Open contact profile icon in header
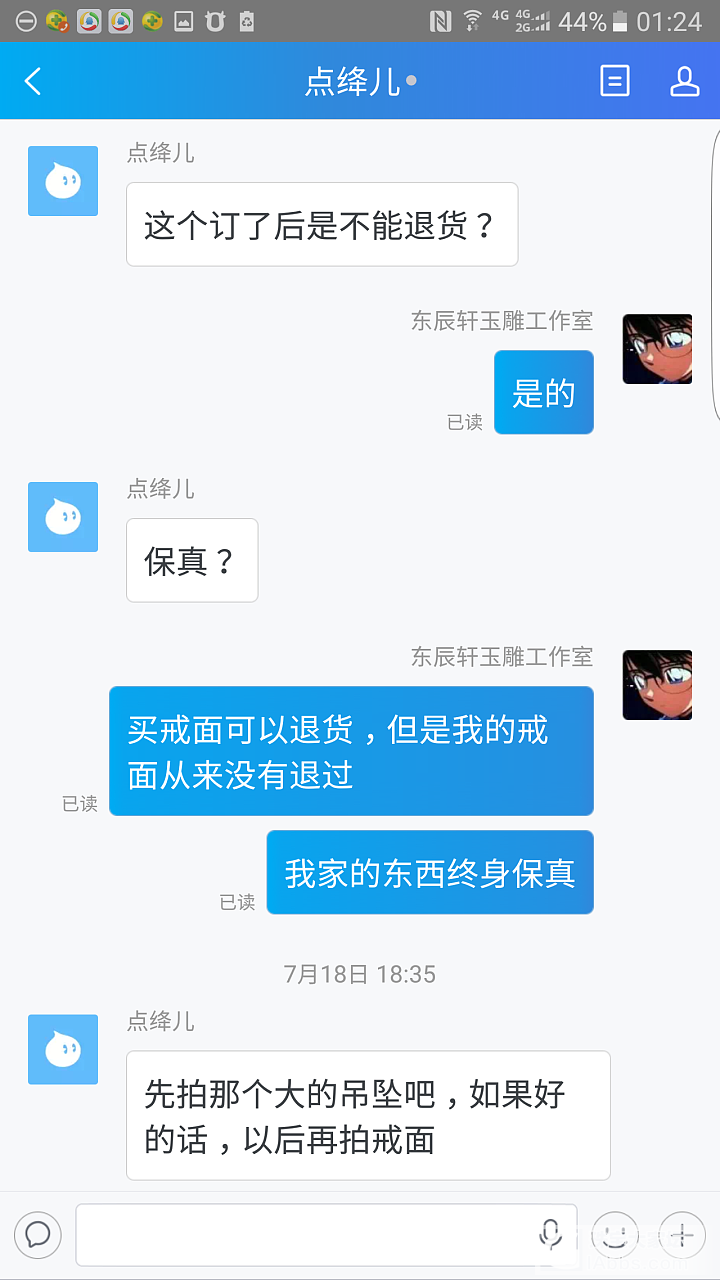This screenshot has width=720, height=1280. (x=685, y=81)
